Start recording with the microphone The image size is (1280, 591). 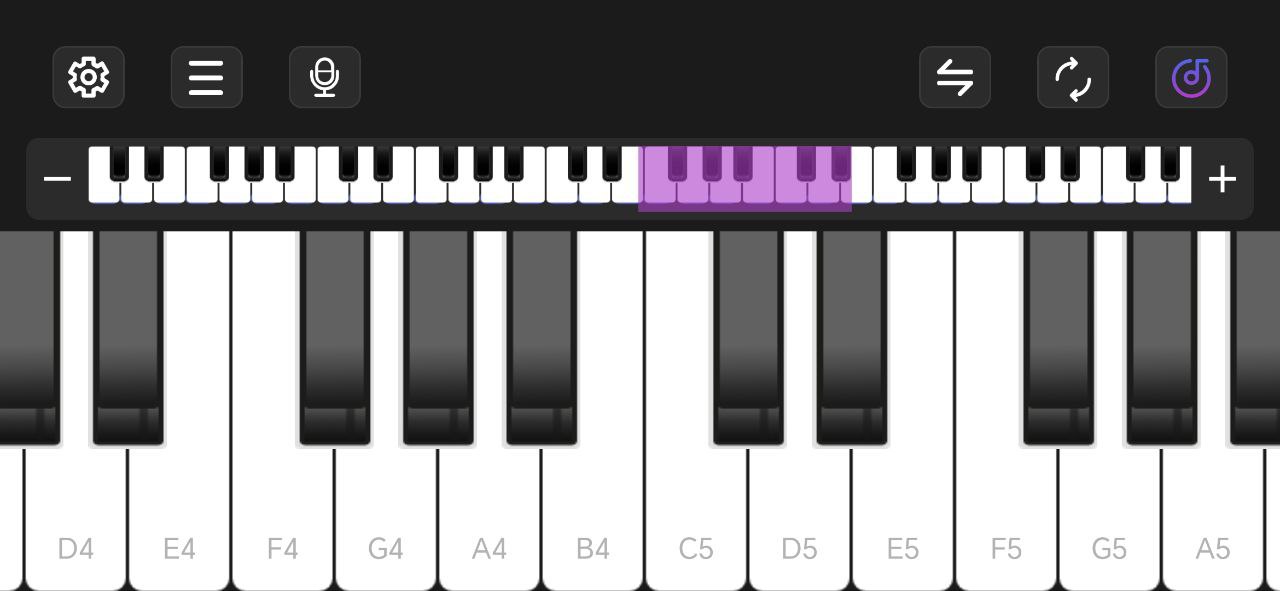point(324,77)
